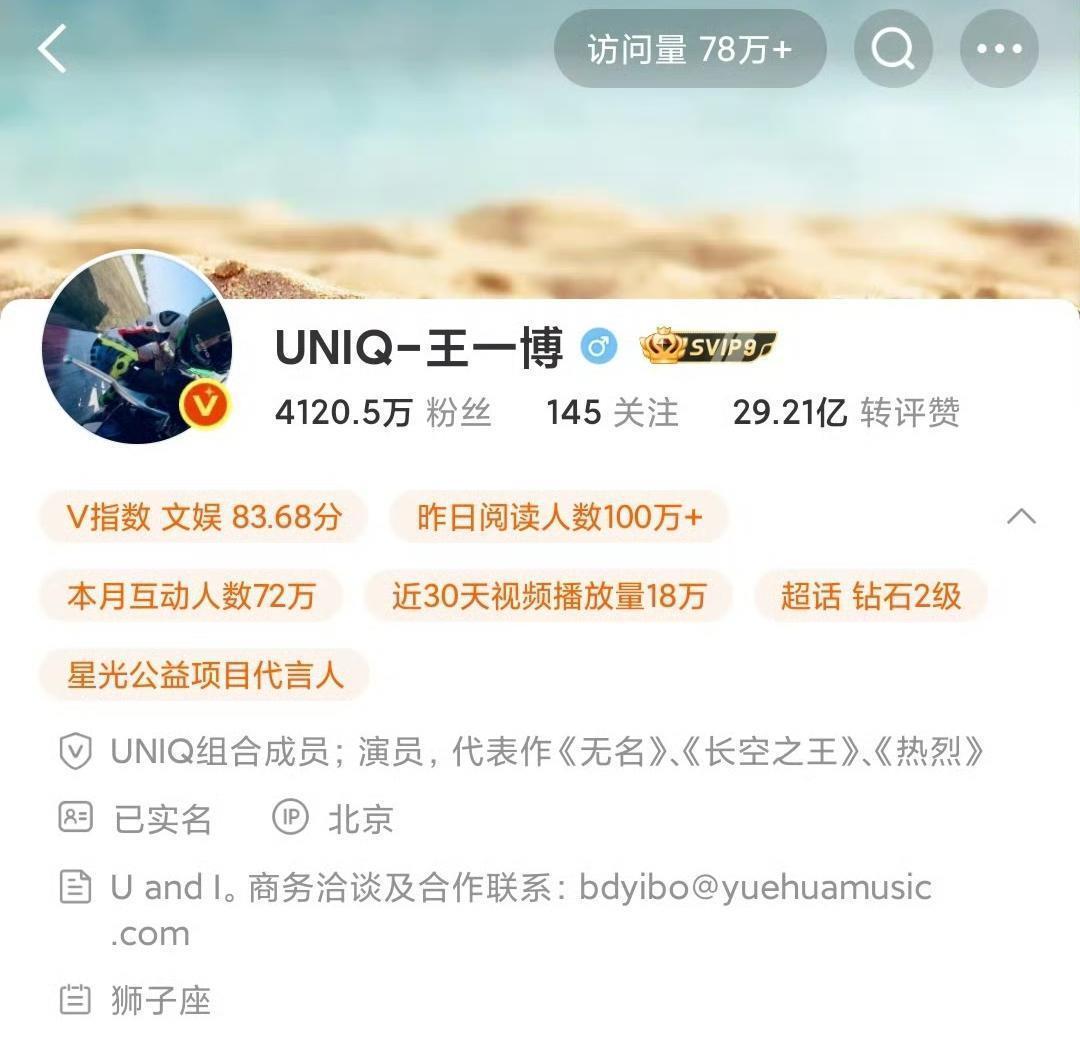Tap the SVIP9 membership badge
The height and width of the screenshot is (1040, 1080).
coord(709,347)
